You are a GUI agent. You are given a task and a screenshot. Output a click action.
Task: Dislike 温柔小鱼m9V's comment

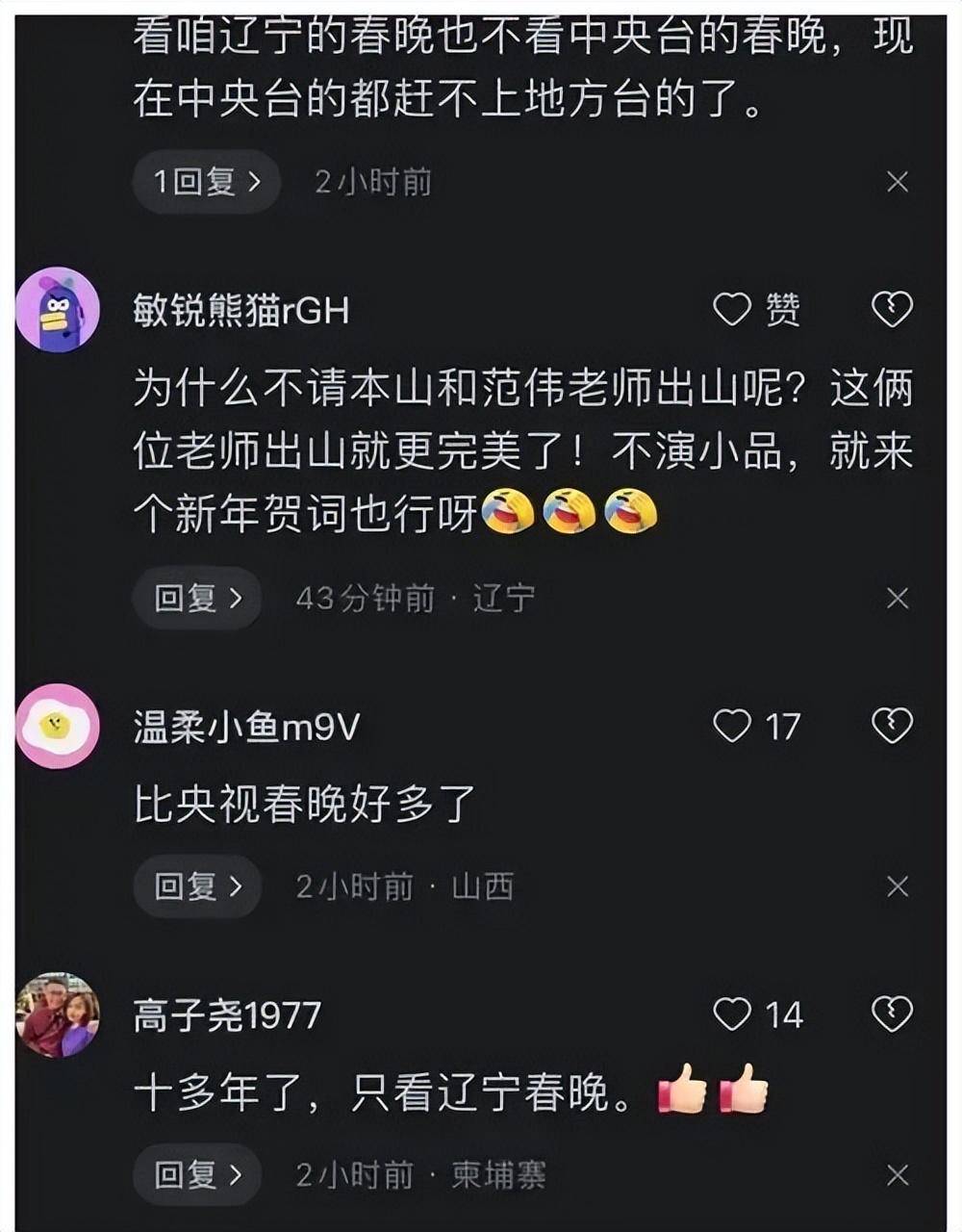pos(891,726)
